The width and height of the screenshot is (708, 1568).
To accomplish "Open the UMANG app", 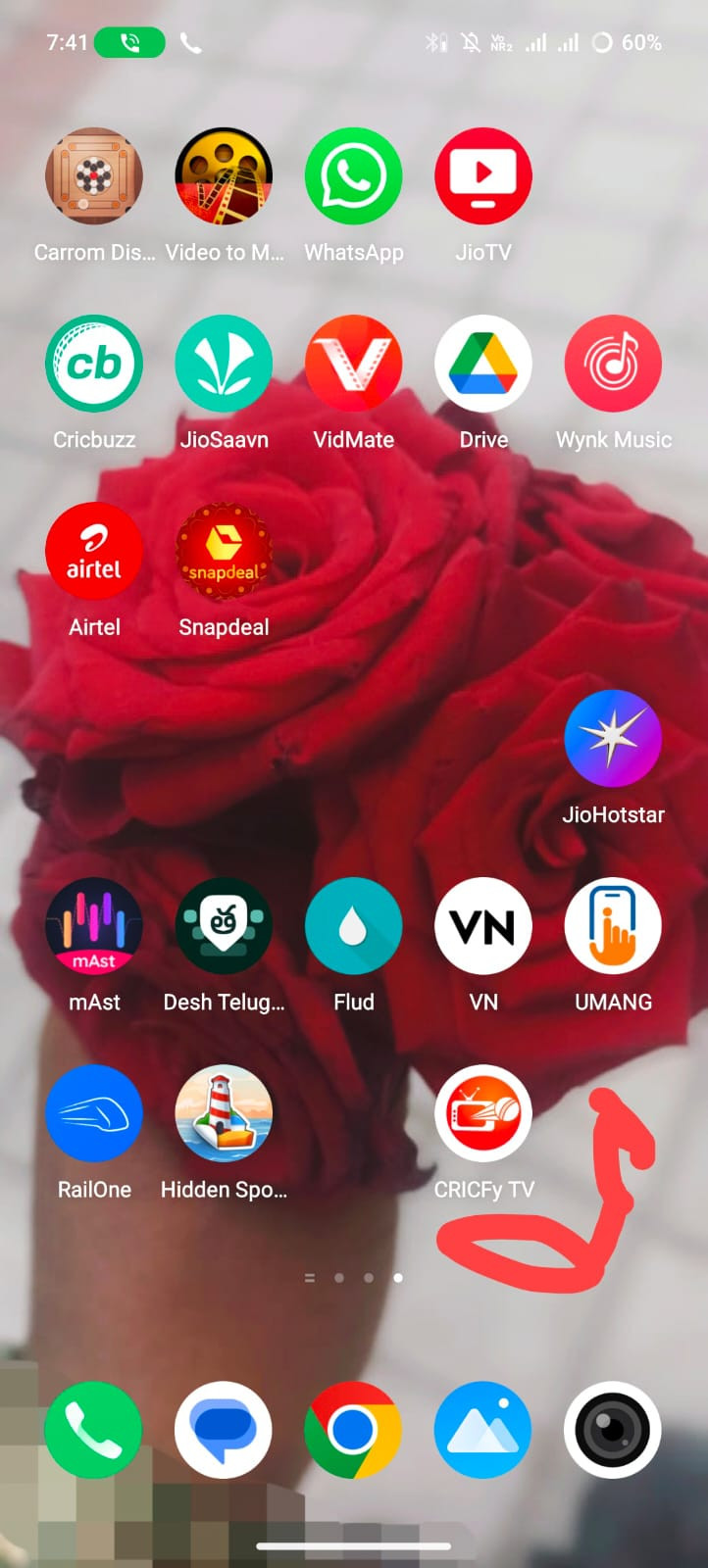I will (x=613, y=926).
